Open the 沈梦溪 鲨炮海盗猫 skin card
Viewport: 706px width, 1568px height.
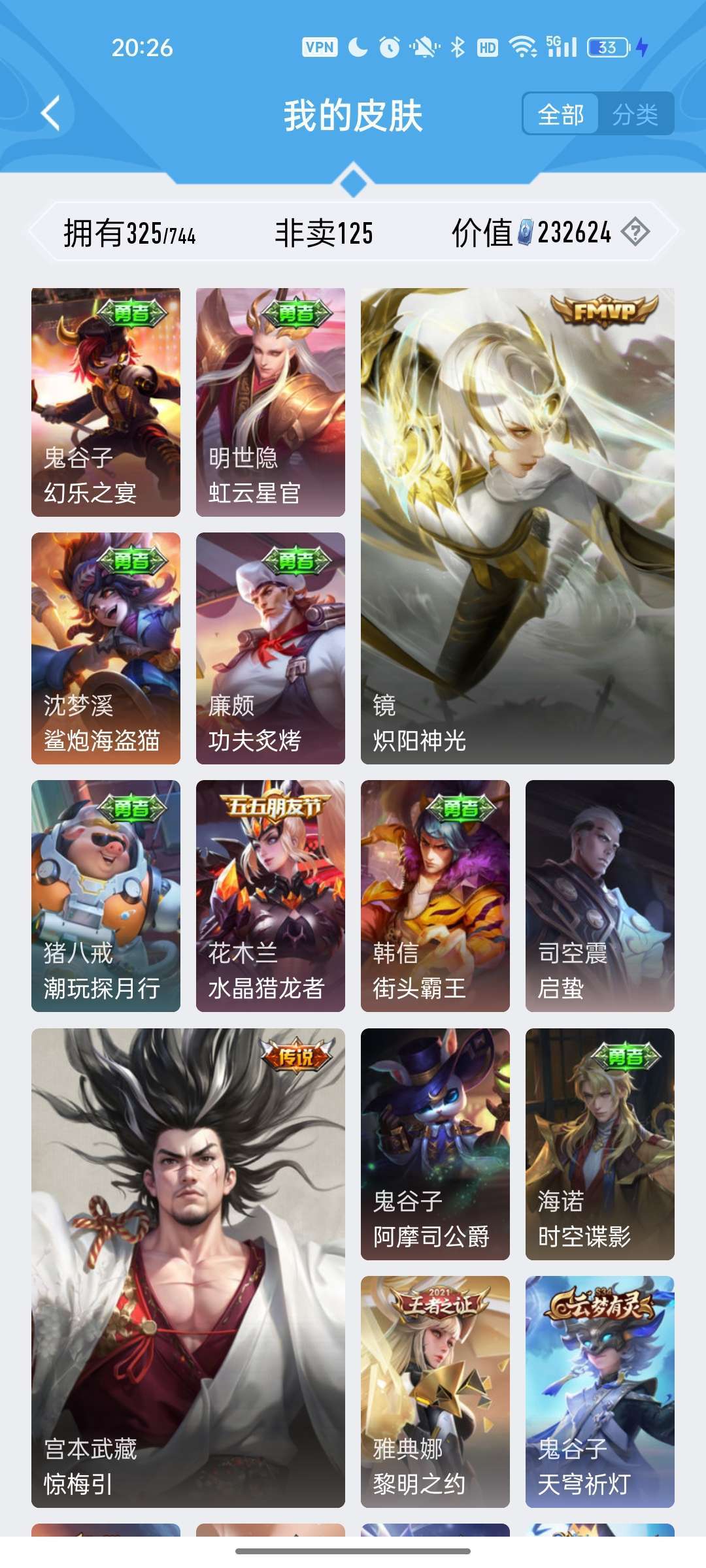coord(106,648)
